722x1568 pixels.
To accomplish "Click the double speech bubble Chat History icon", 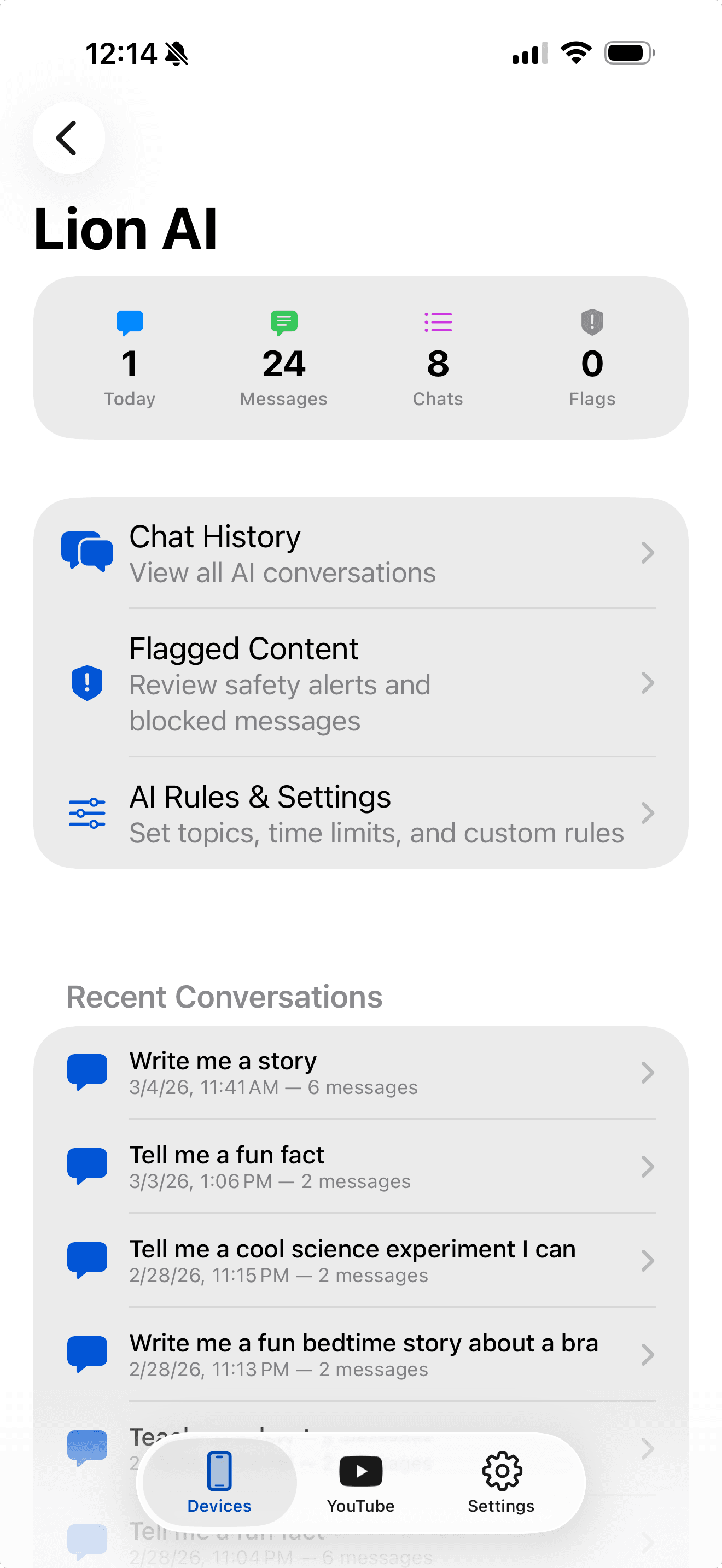I will tap(87, 552).
